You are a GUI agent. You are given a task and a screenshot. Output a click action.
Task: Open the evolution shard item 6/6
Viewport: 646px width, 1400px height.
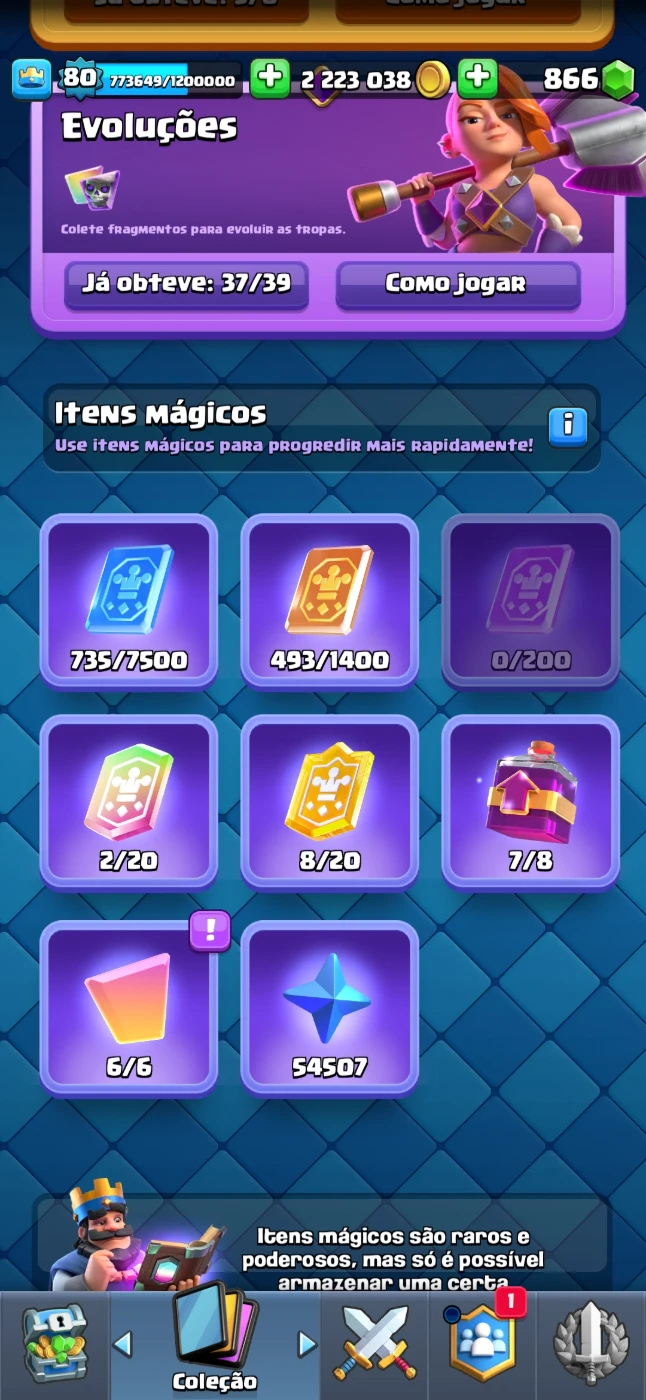click(x=129, y=1007)
